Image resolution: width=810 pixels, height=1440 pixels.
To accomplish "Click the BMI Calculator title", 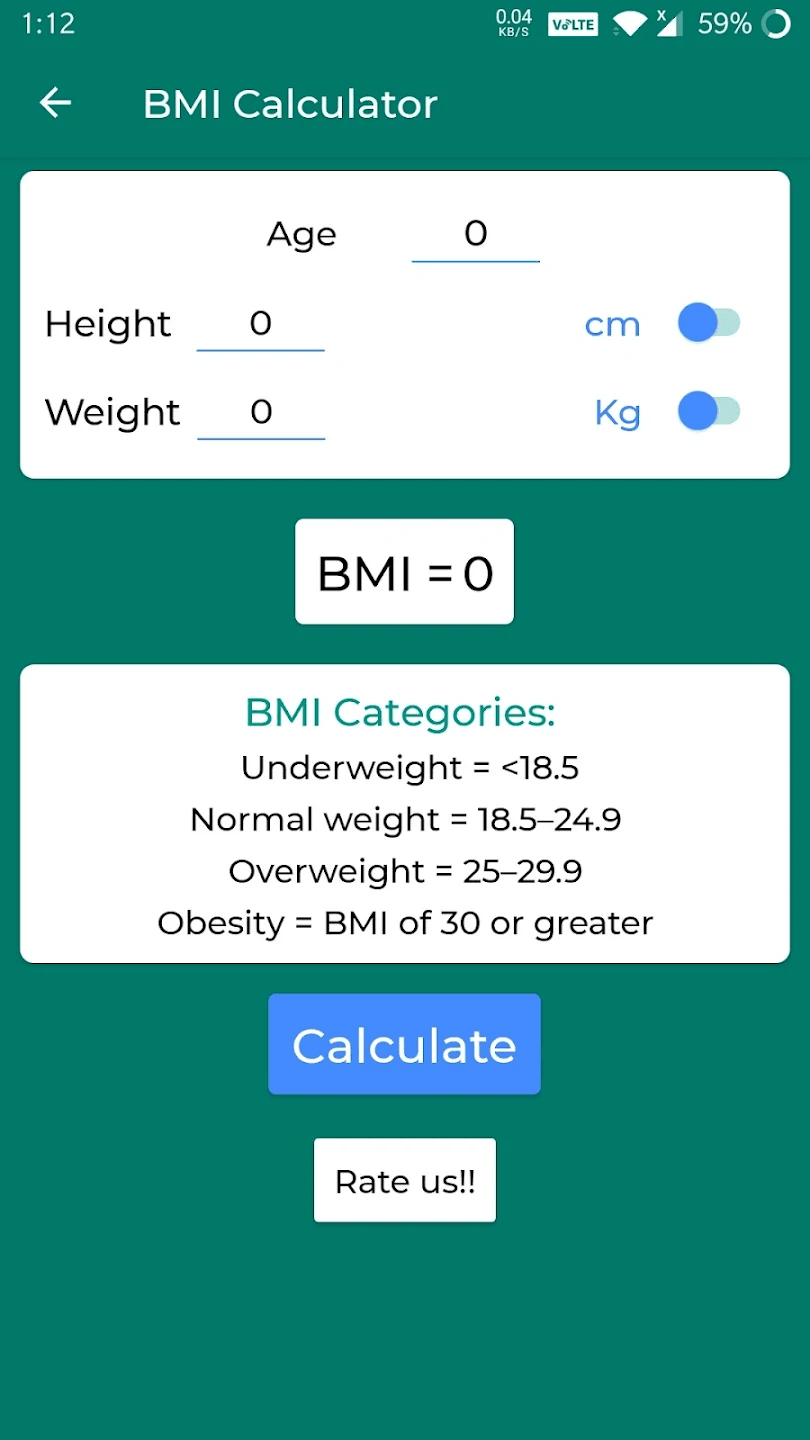I will click(x=290, y=103).
